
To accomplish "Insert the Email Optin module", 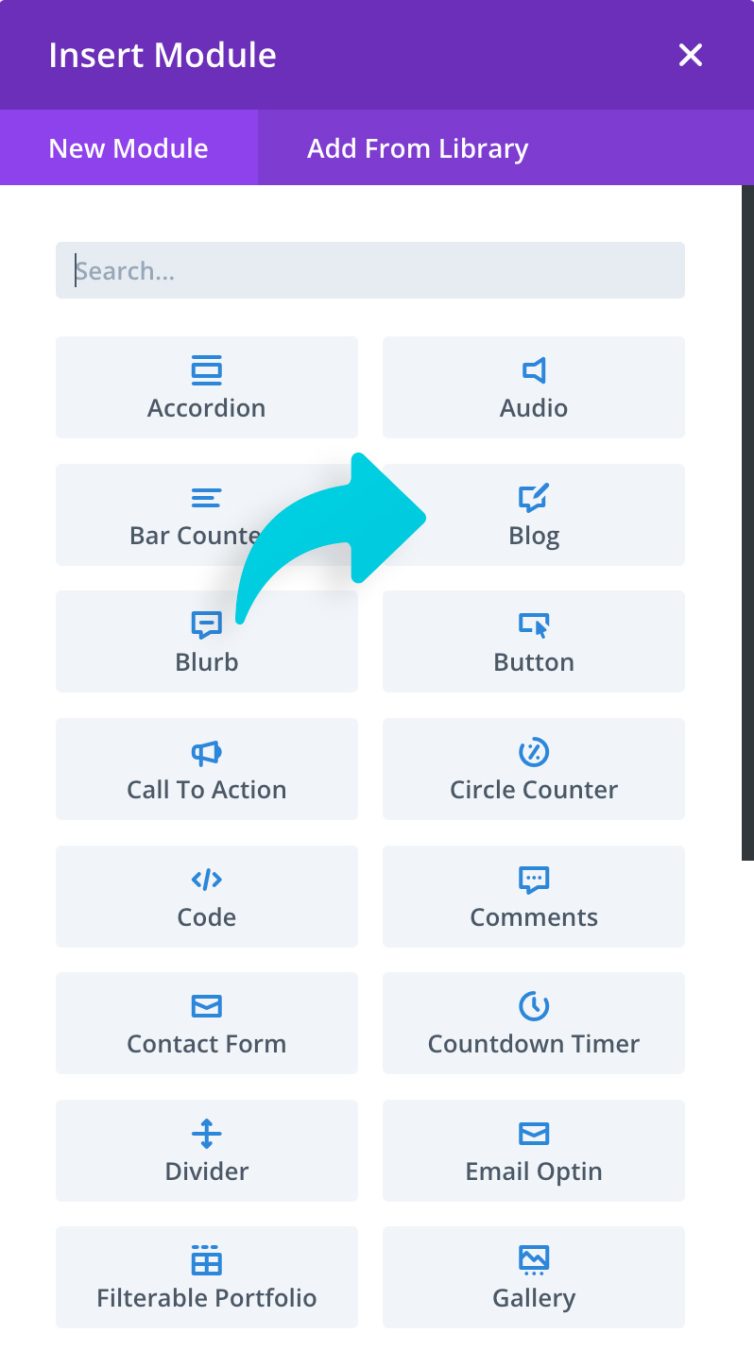I will [x=533, y=1150].
